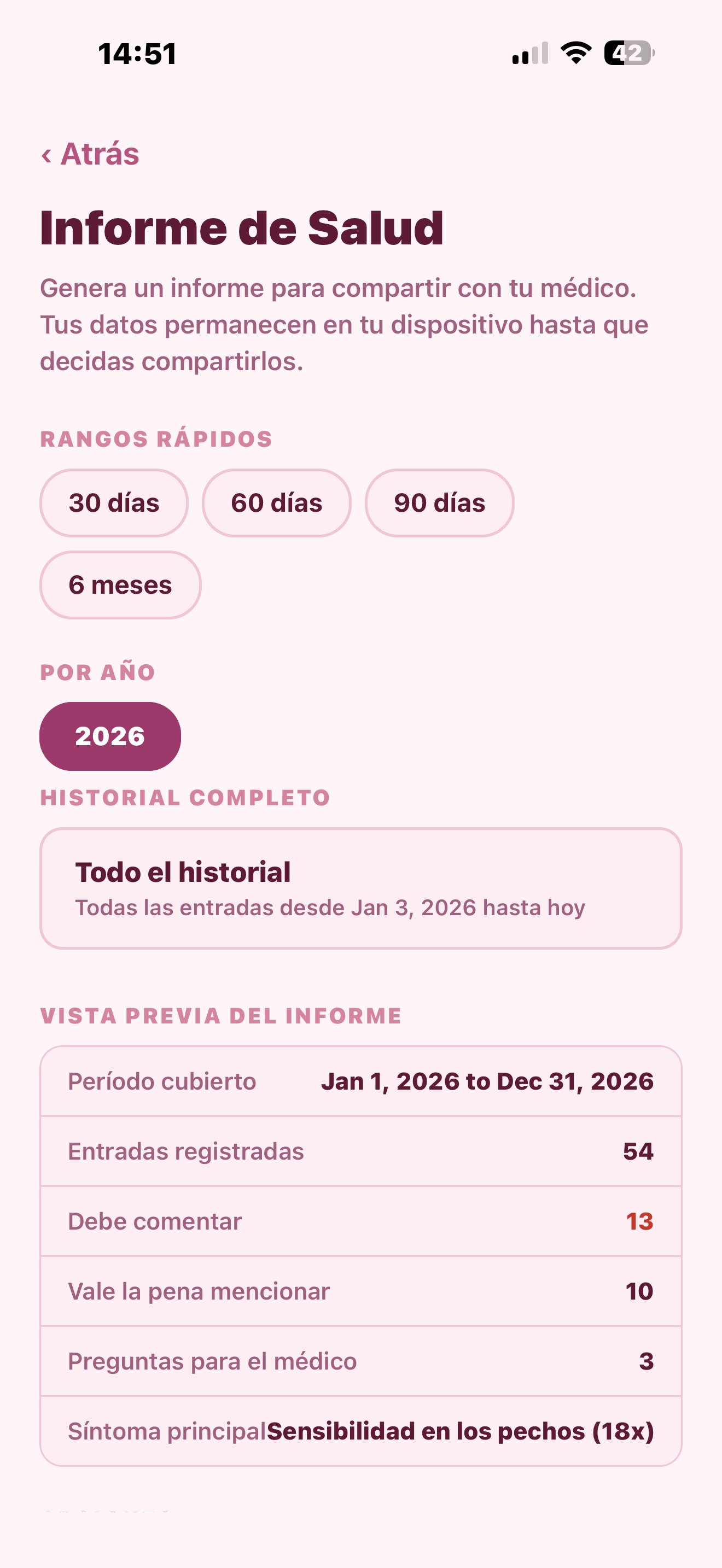Select the 30 días quick range
Image resolution: width=722 pixels, height=1568 pixels.
[113, 503]
